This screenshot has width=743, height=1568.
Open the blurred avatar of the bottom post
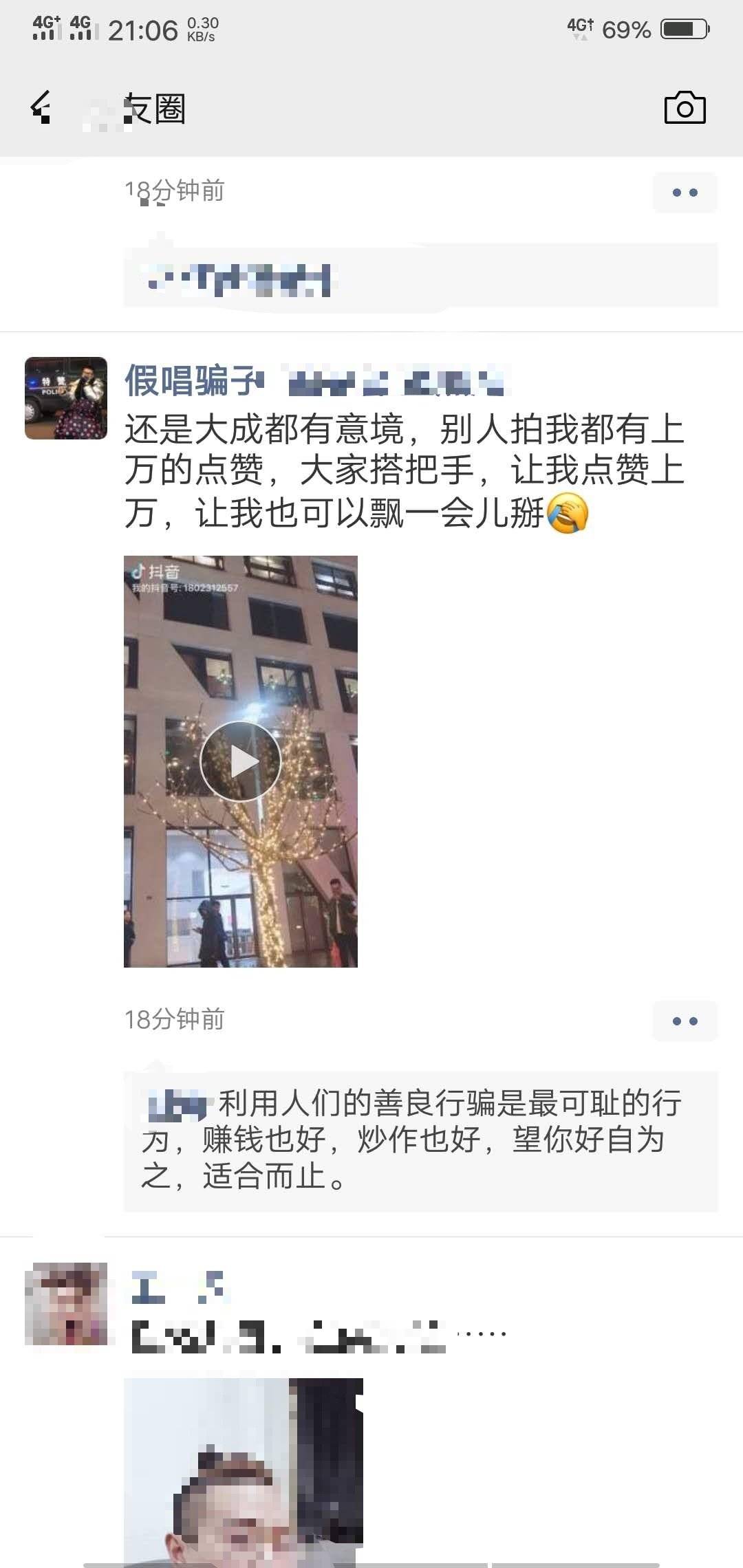(66, 1303)
